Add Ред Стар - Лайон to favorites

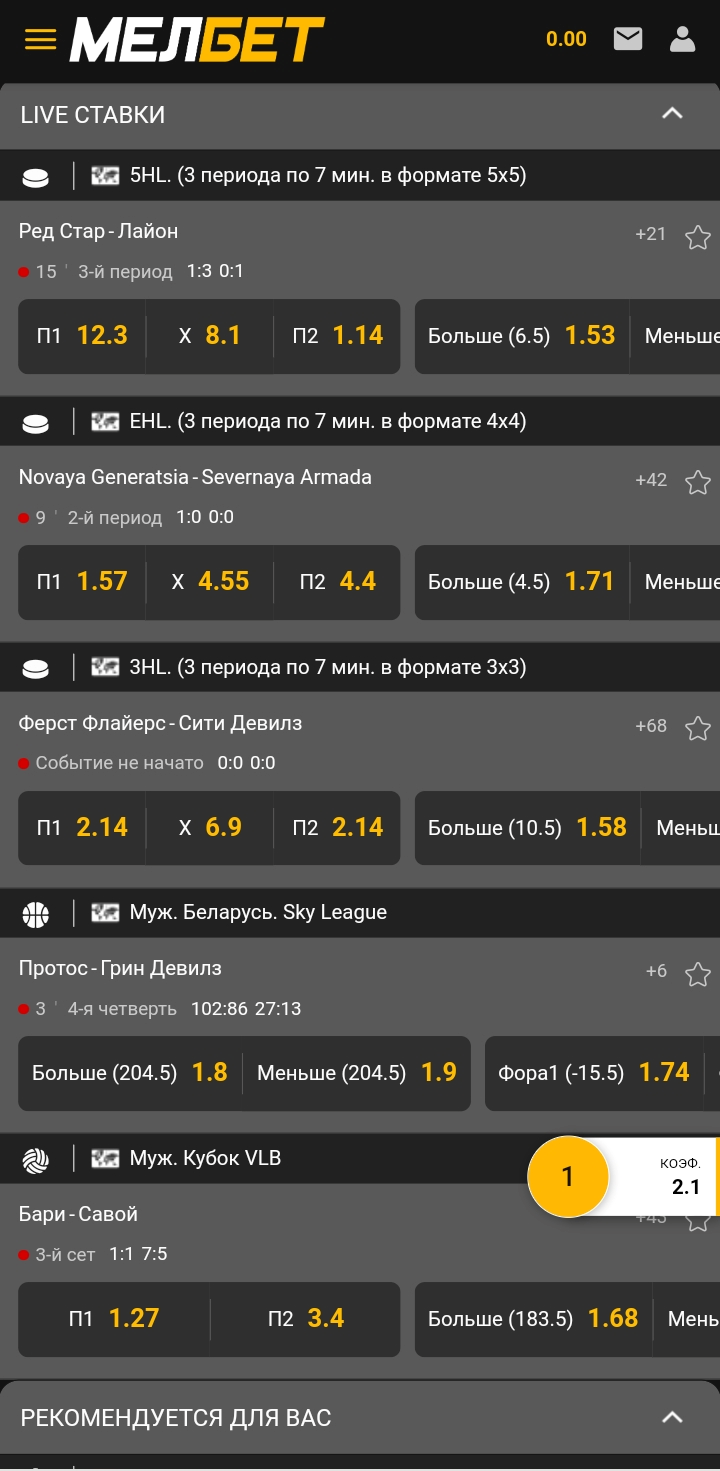point(697,237)
